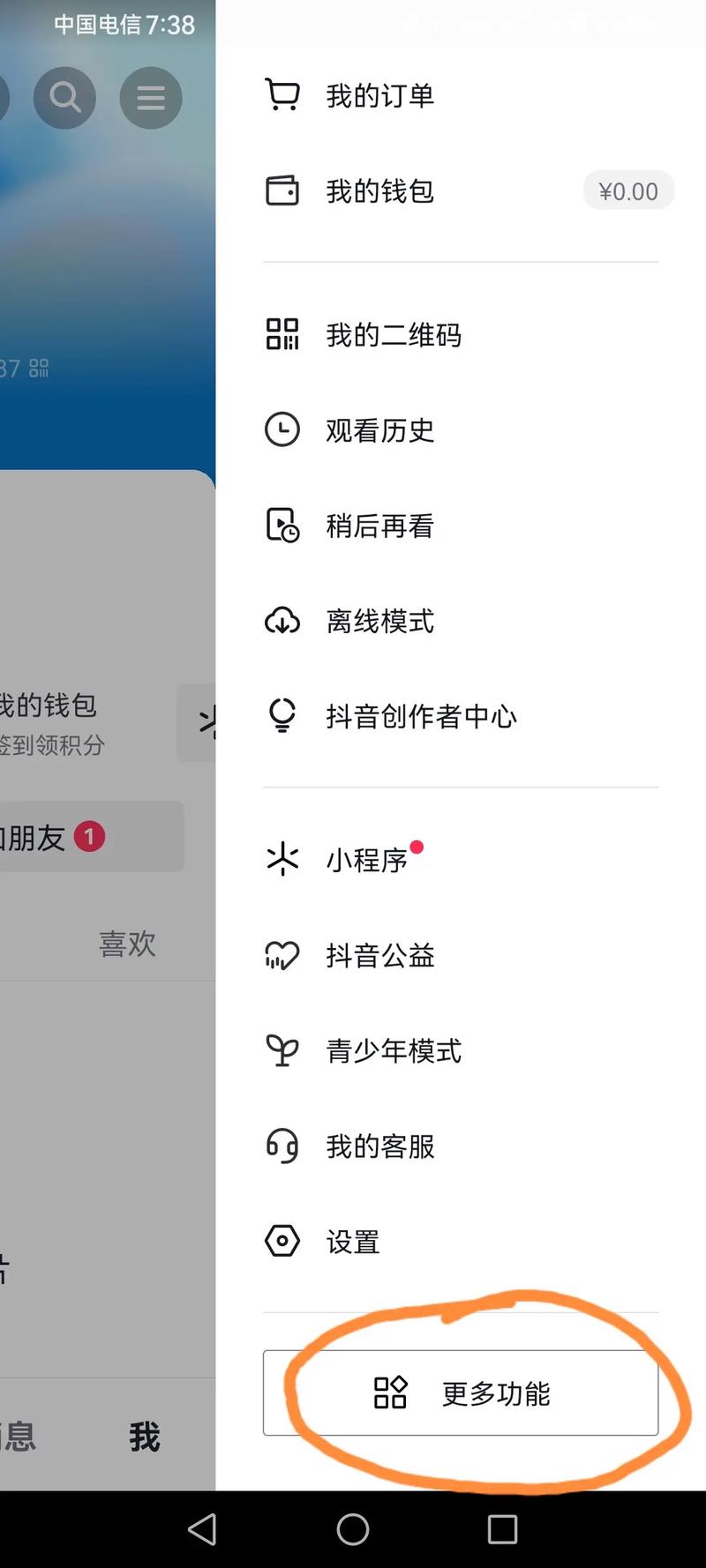Open 我的钱包 wallet row

click(x=379, y=190)
